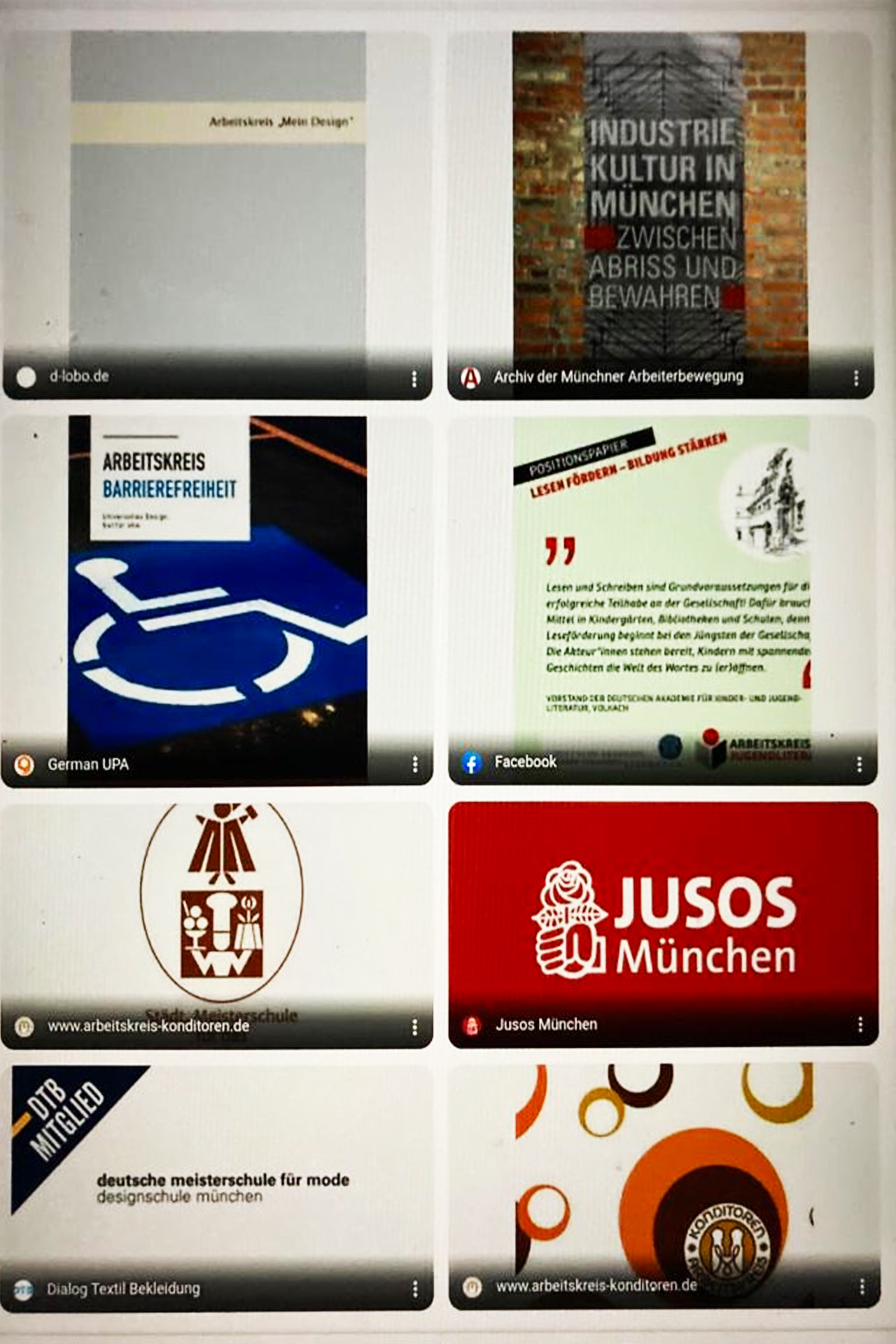Open options for Archiv der Münchner Arbeiterbewegung
This screenshot has width=896, height=1344.
856,379
